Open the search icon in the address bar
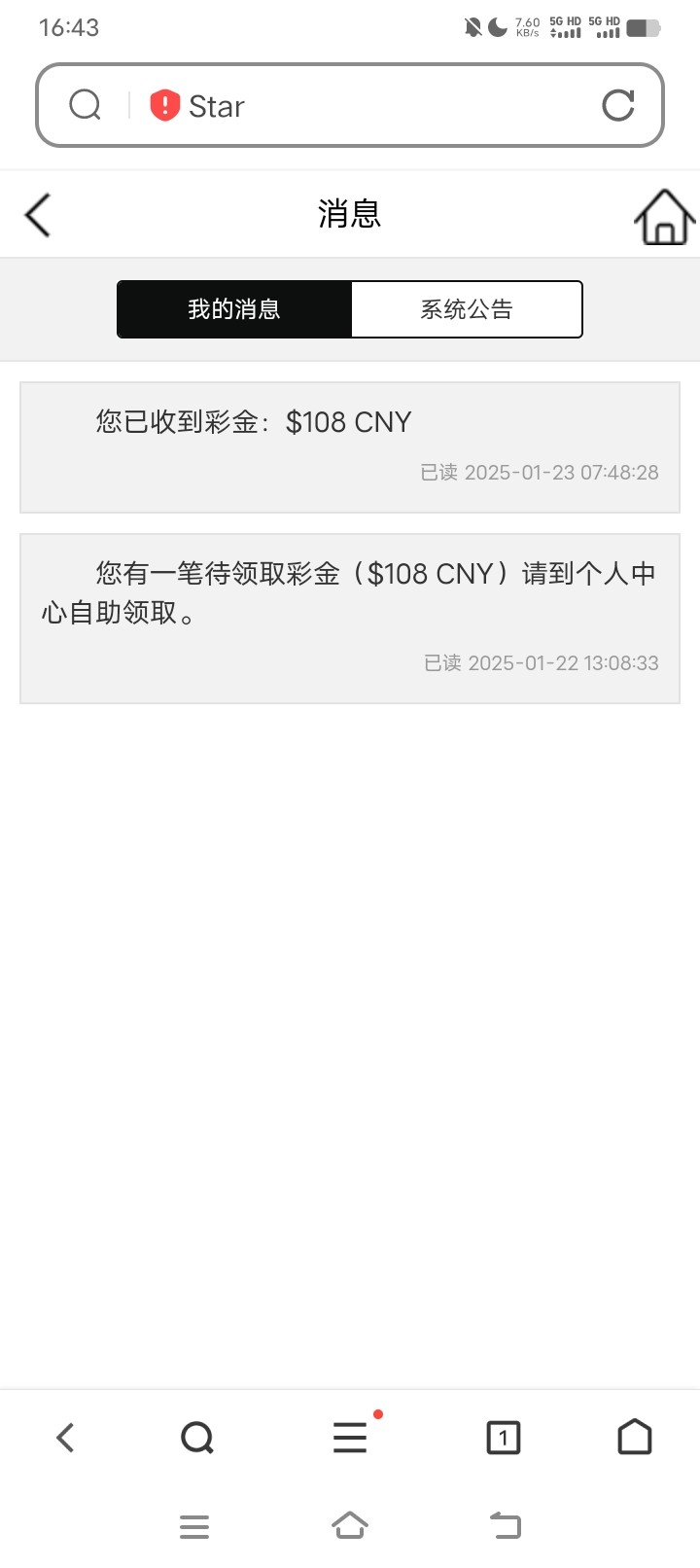The image size is (700, 1568). pos(86,105)
